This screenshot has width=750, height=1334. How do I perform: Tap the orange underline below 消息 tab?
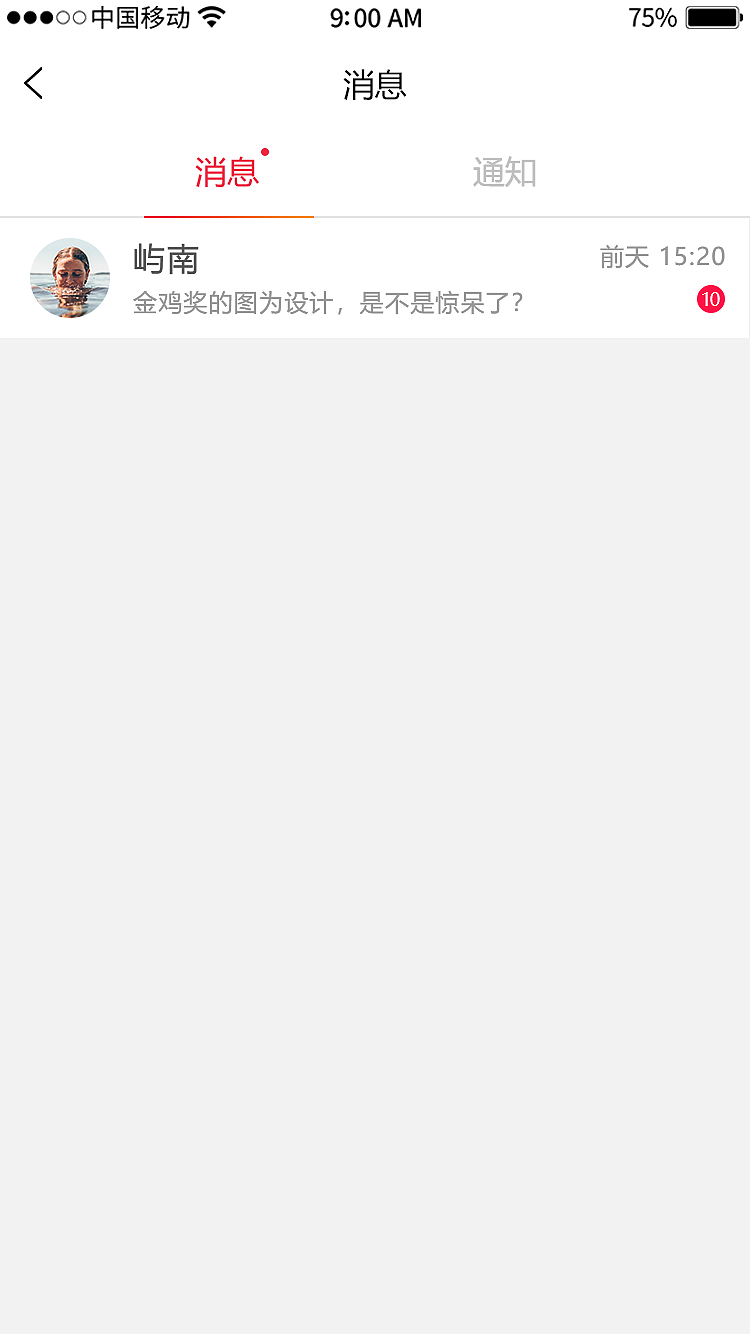[228, 214]
